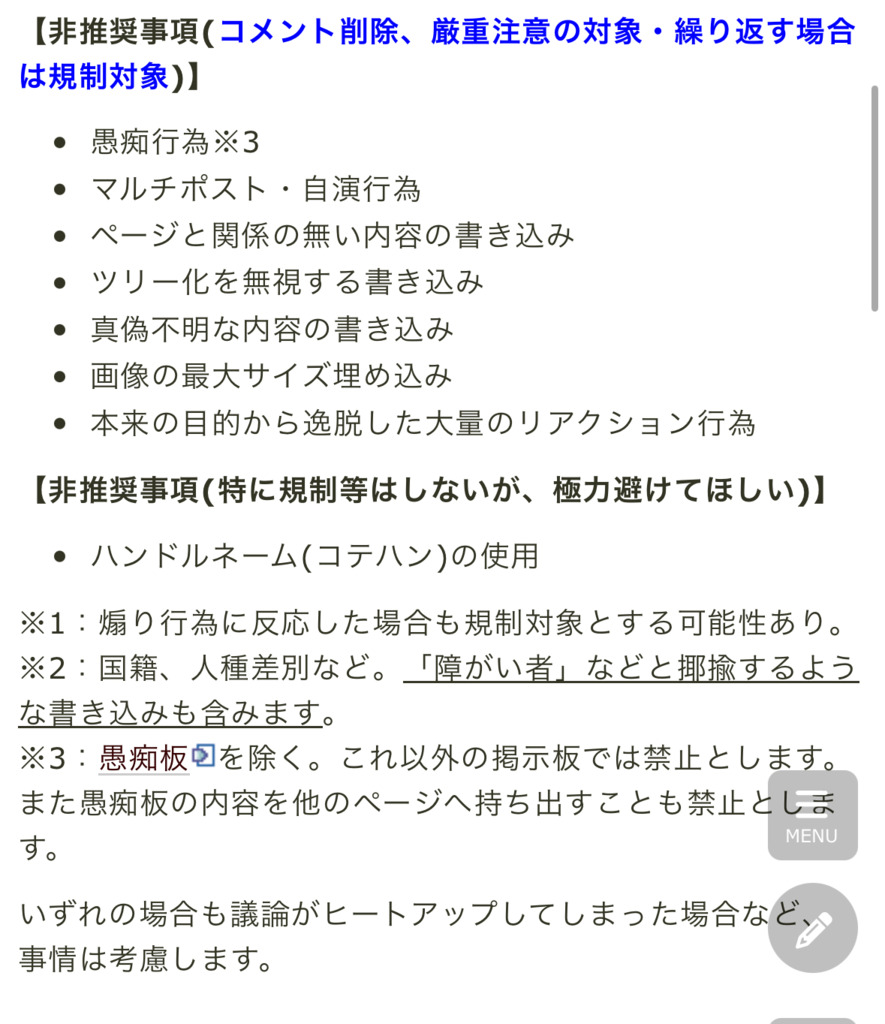Open the 愚痴板 link
The width and height of the screenshot is (885, 1024).
point(144,757)
